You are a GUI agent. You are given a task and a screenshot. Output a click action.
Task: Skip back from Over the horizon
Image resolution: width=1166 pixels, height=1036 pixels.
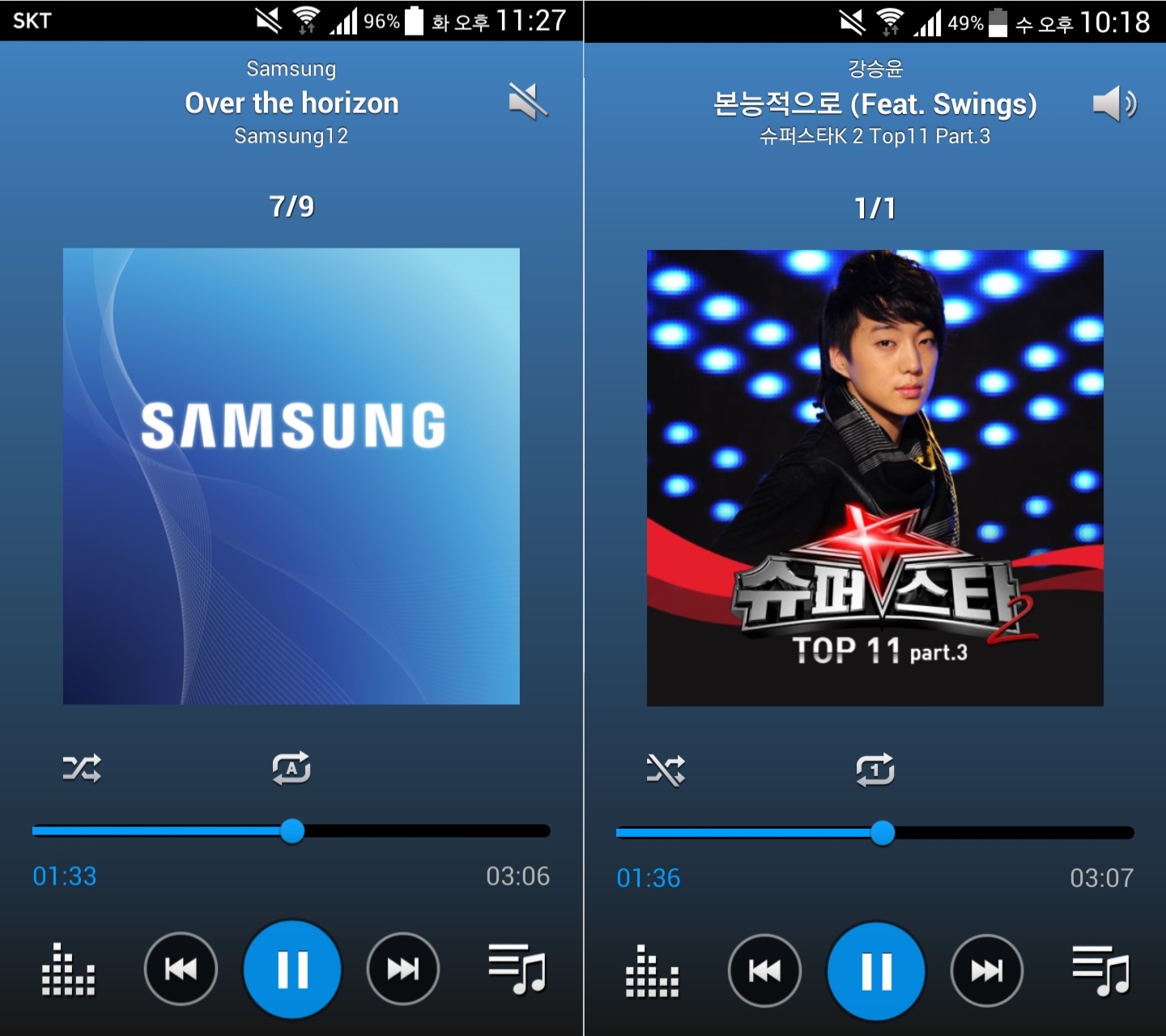181,969
